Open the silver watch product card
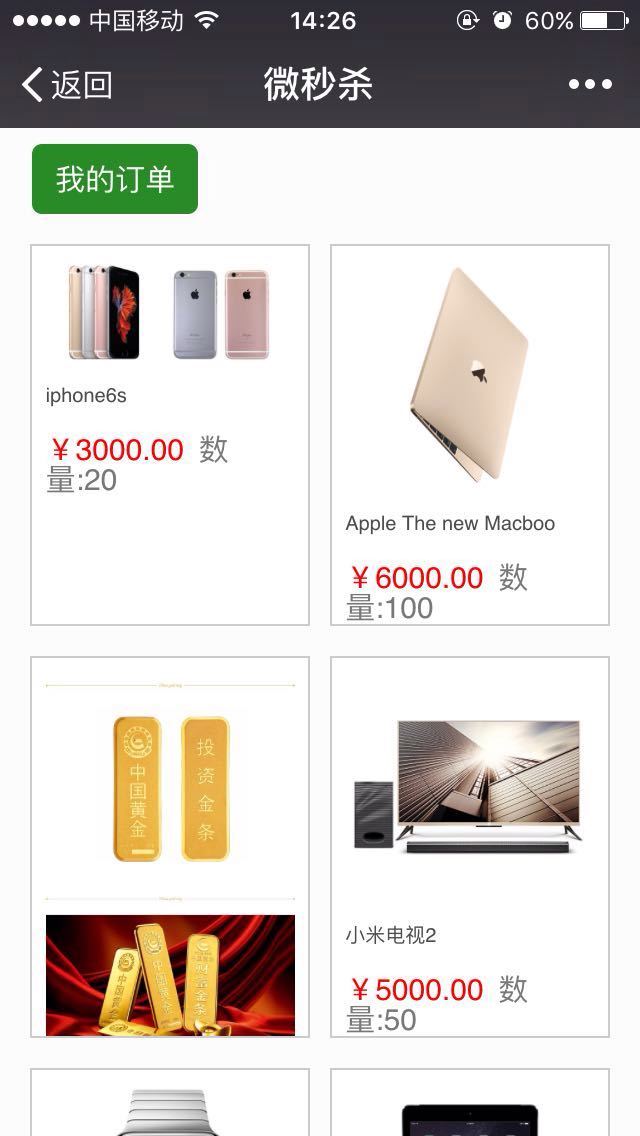640x1136 pixels. coord(170,1104)
